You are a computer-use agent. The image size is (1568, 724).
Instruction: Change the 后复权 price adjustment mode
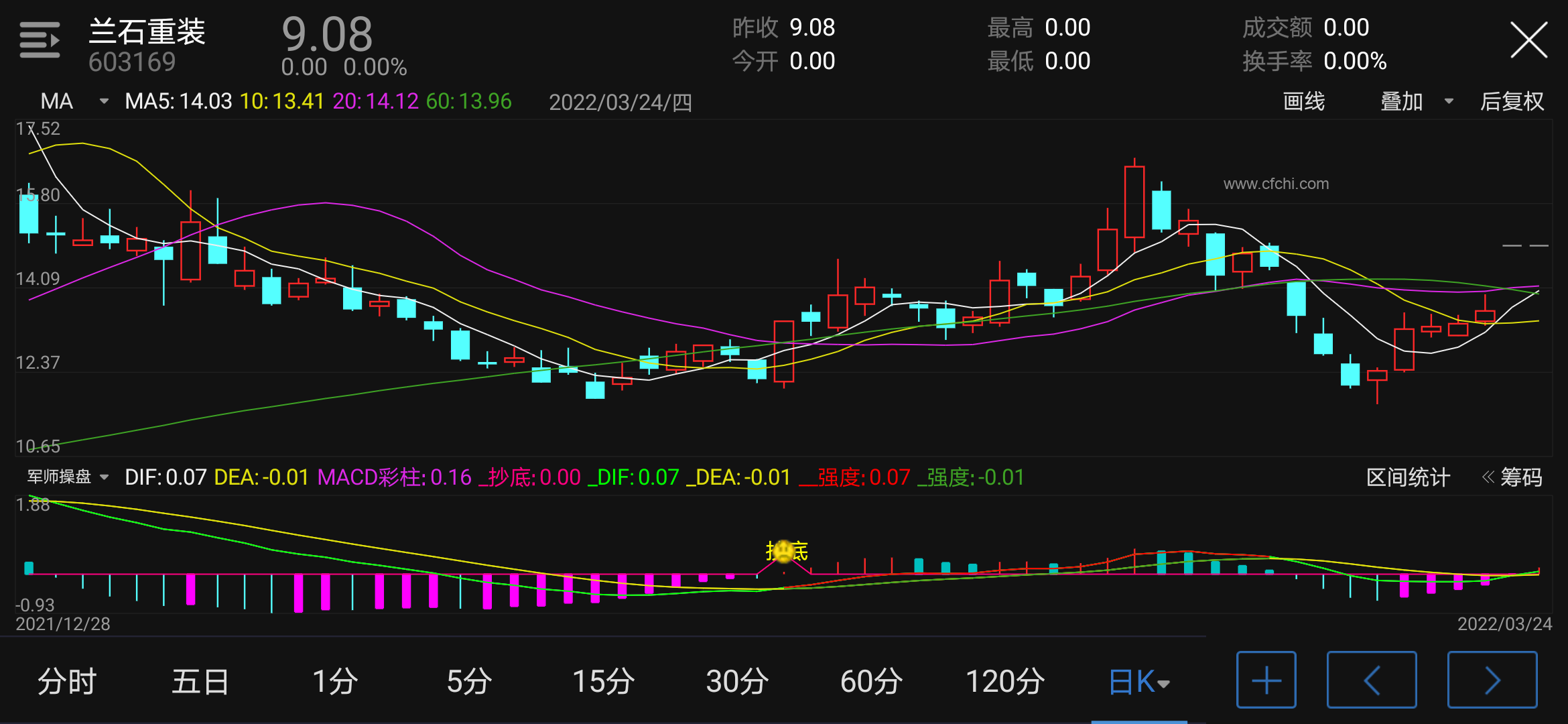[x=1512, y=101]
